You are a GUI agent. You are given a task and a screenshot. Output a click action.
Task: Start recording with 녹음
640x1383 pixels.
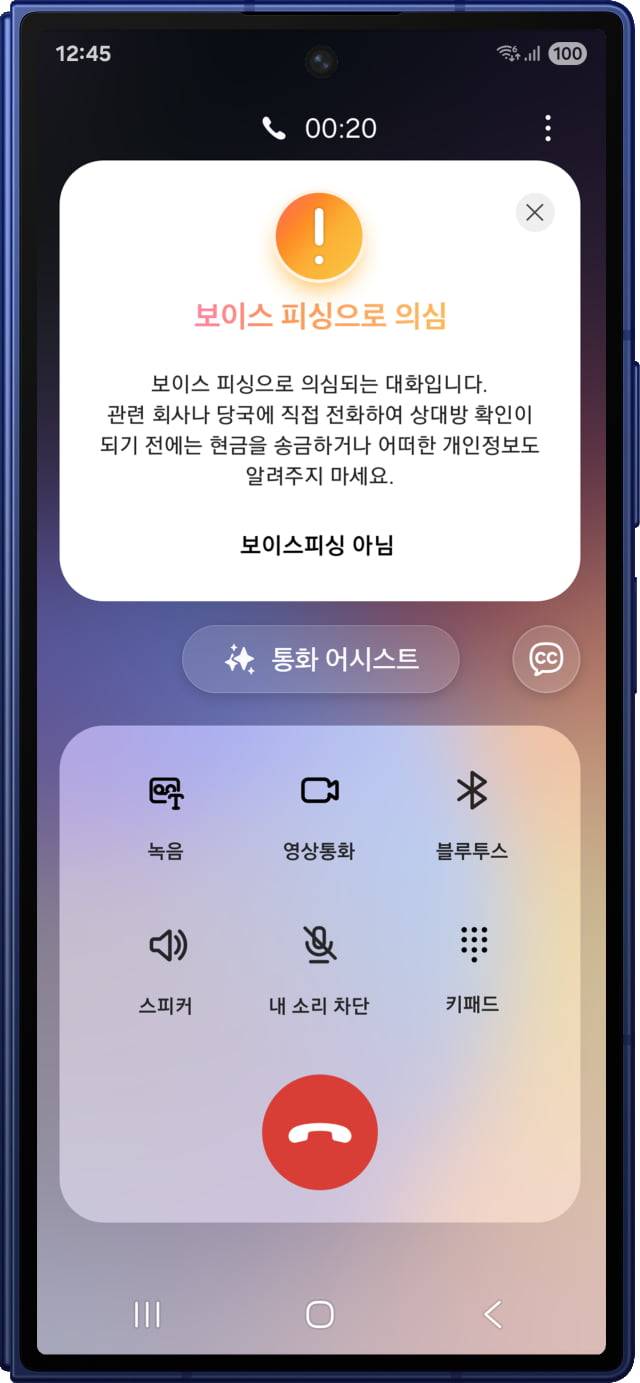coord(166,813)
